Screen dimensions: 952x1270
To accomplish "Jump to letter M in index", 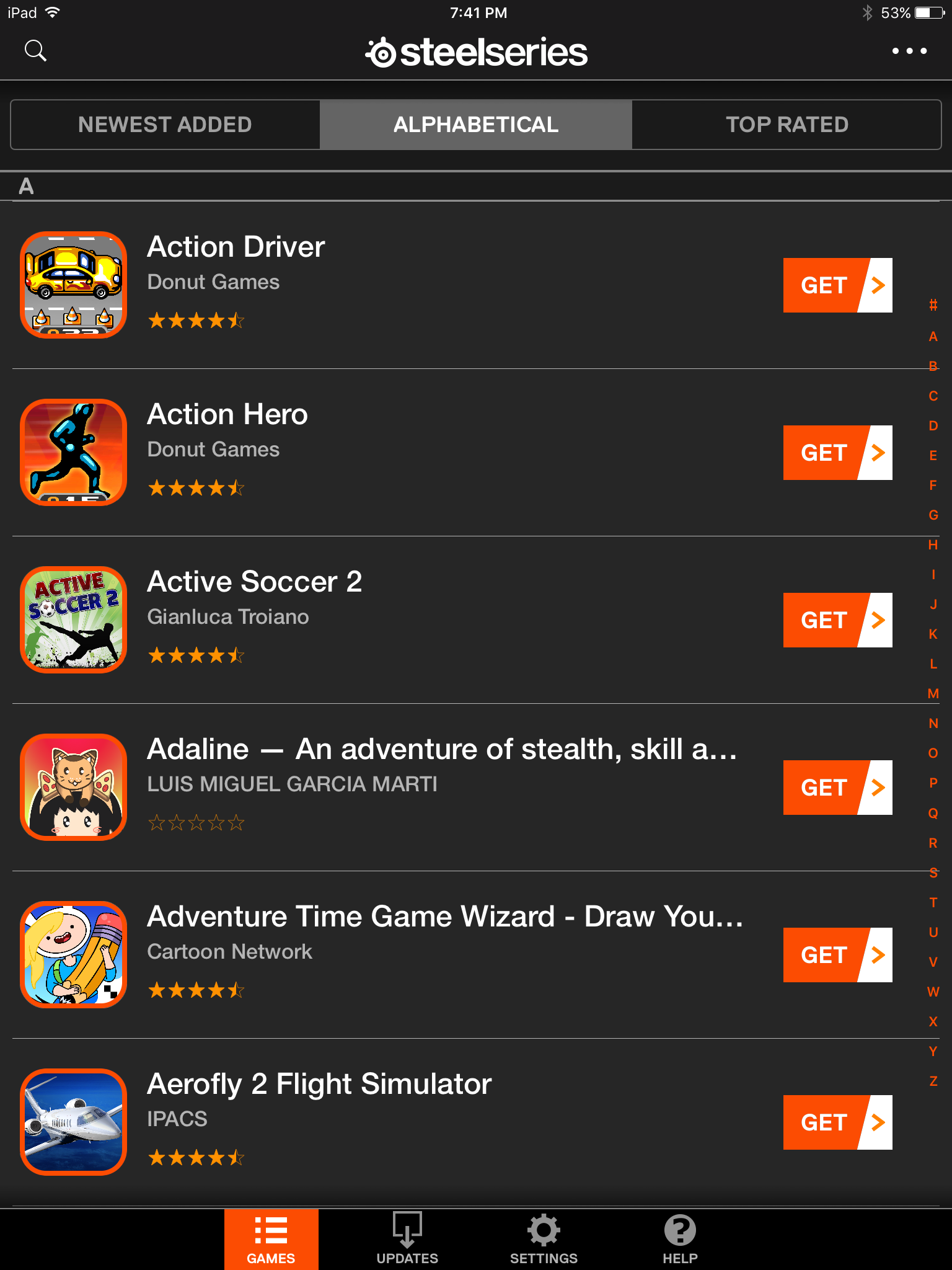I will (x=933, y=694).
